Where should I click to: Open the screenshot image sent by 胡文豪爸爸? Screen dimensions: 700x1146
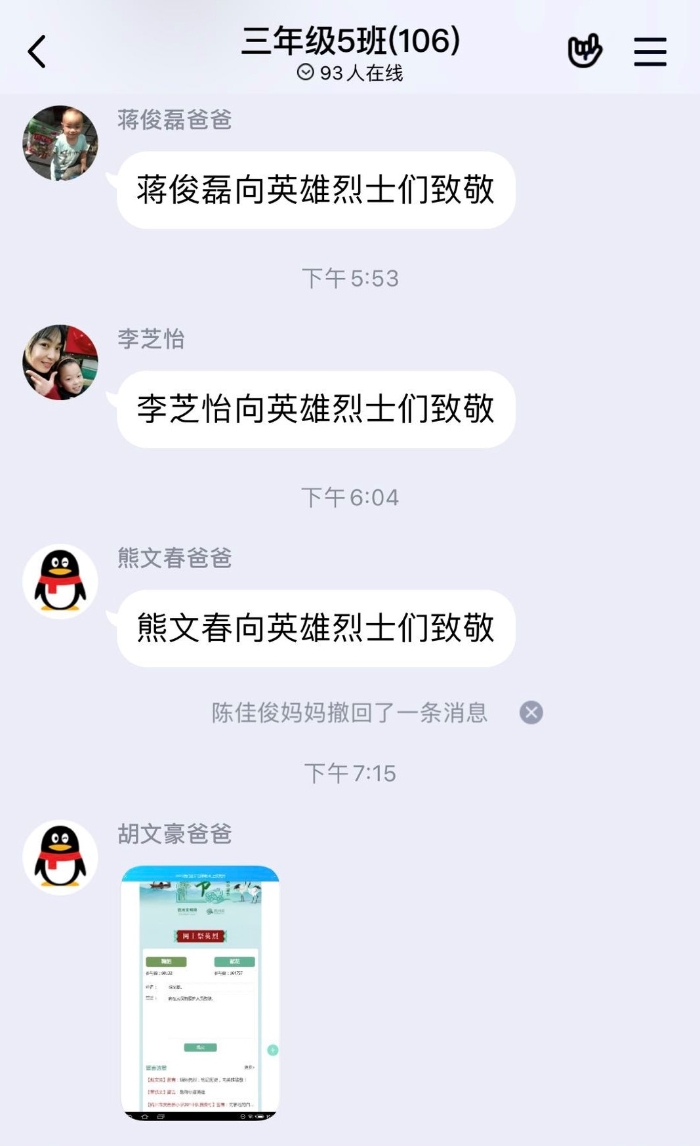coord(200,992)
